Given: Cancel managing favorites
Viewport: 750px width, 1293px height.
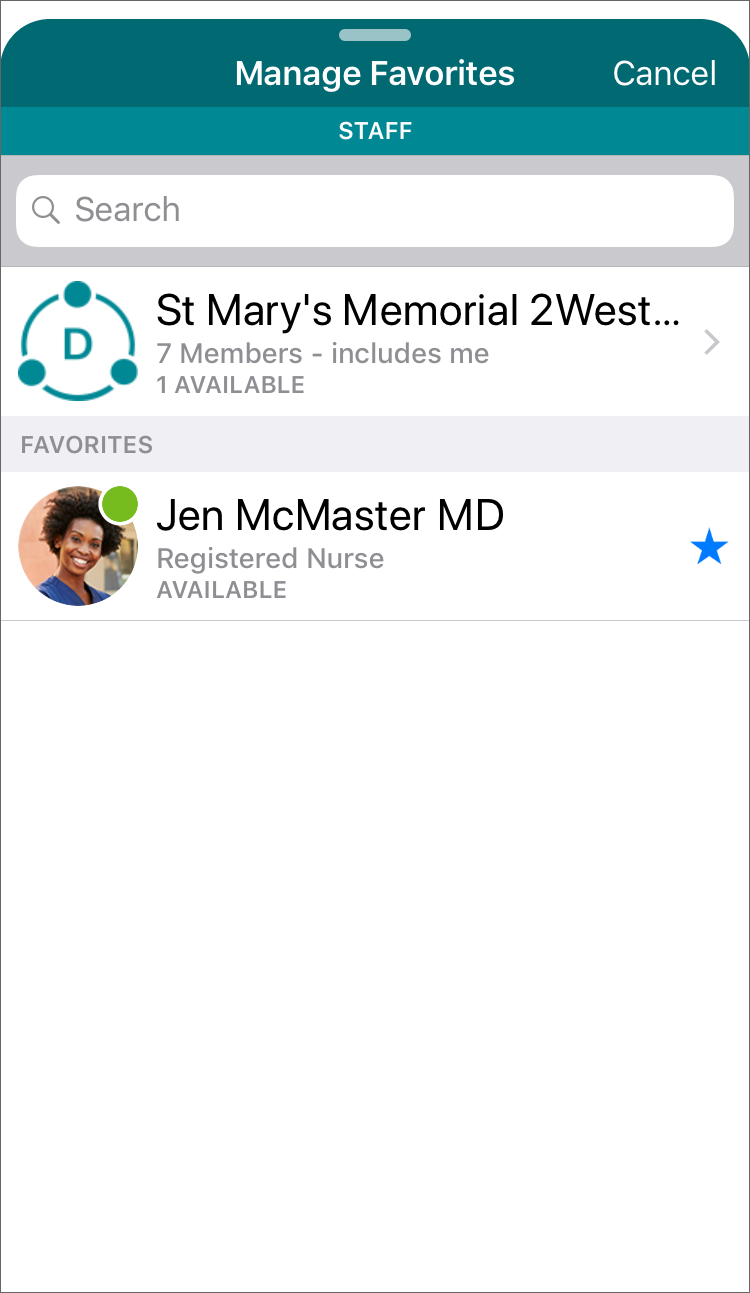Looking at the screenshot, I should tap(664, 73).
